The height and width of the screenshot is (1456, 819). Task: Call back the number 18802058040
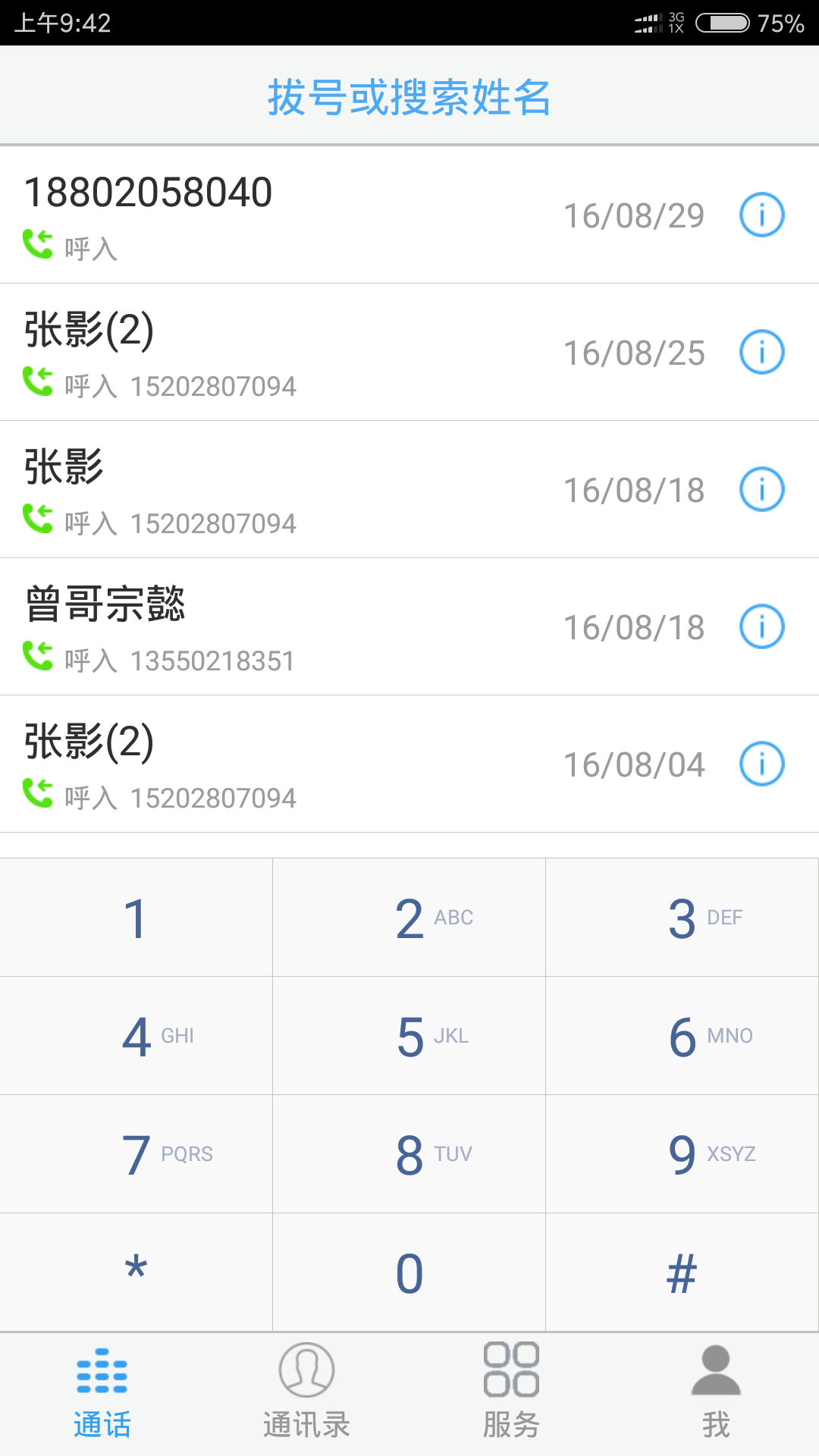tap(303, 215)
